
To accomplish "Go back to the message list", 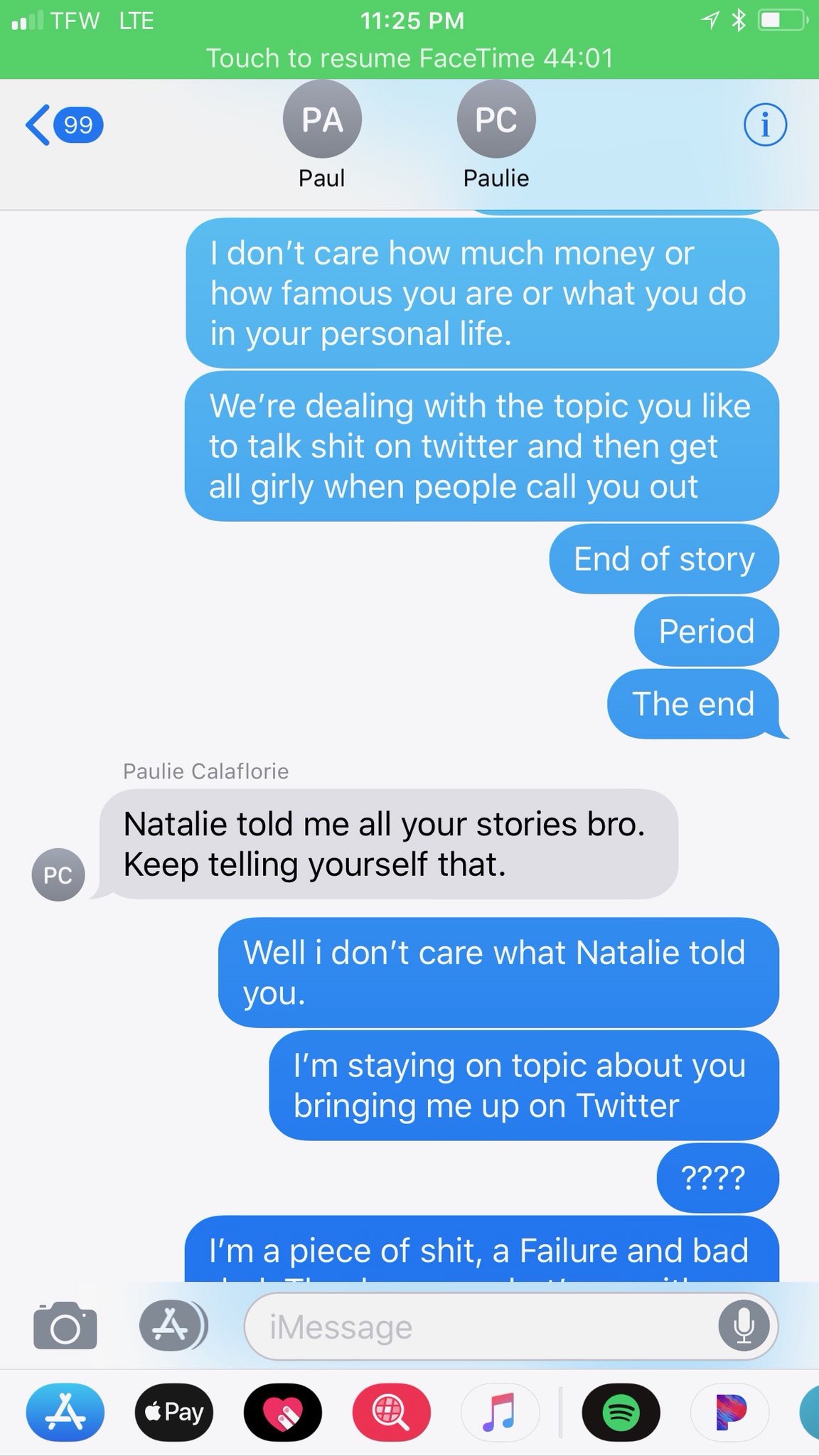I will [64, 125].
